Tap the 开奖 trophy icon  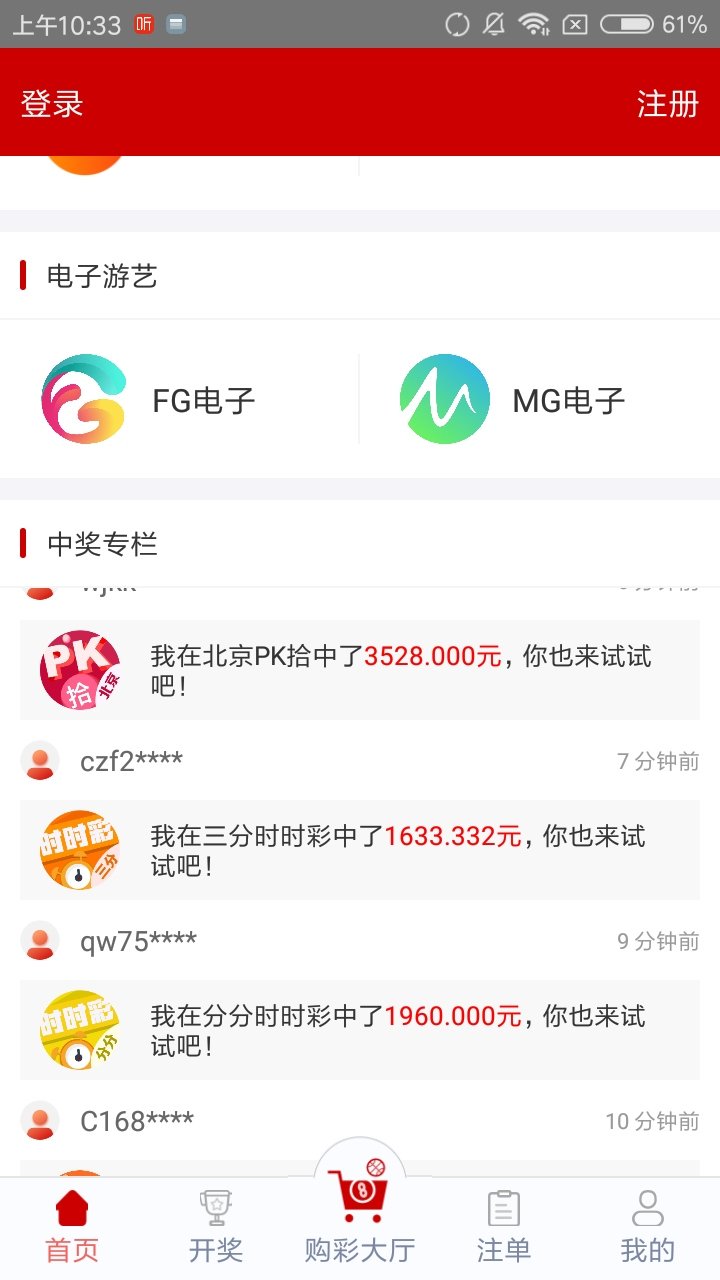[215, 1210]
